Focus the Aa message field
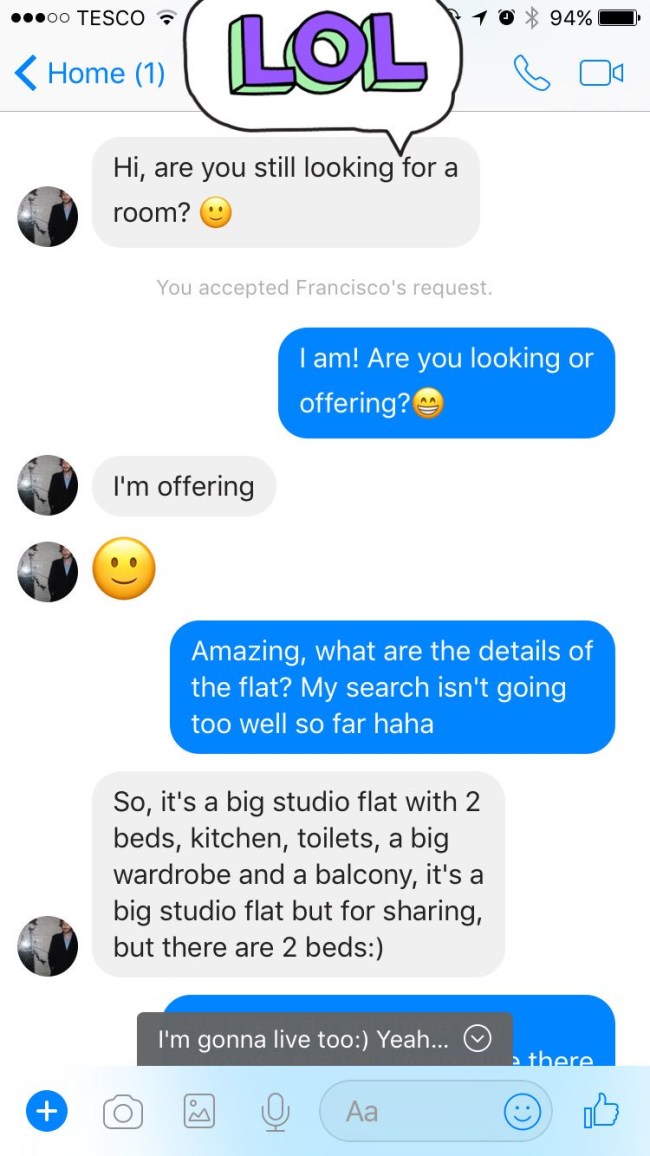 [410, 1111]
